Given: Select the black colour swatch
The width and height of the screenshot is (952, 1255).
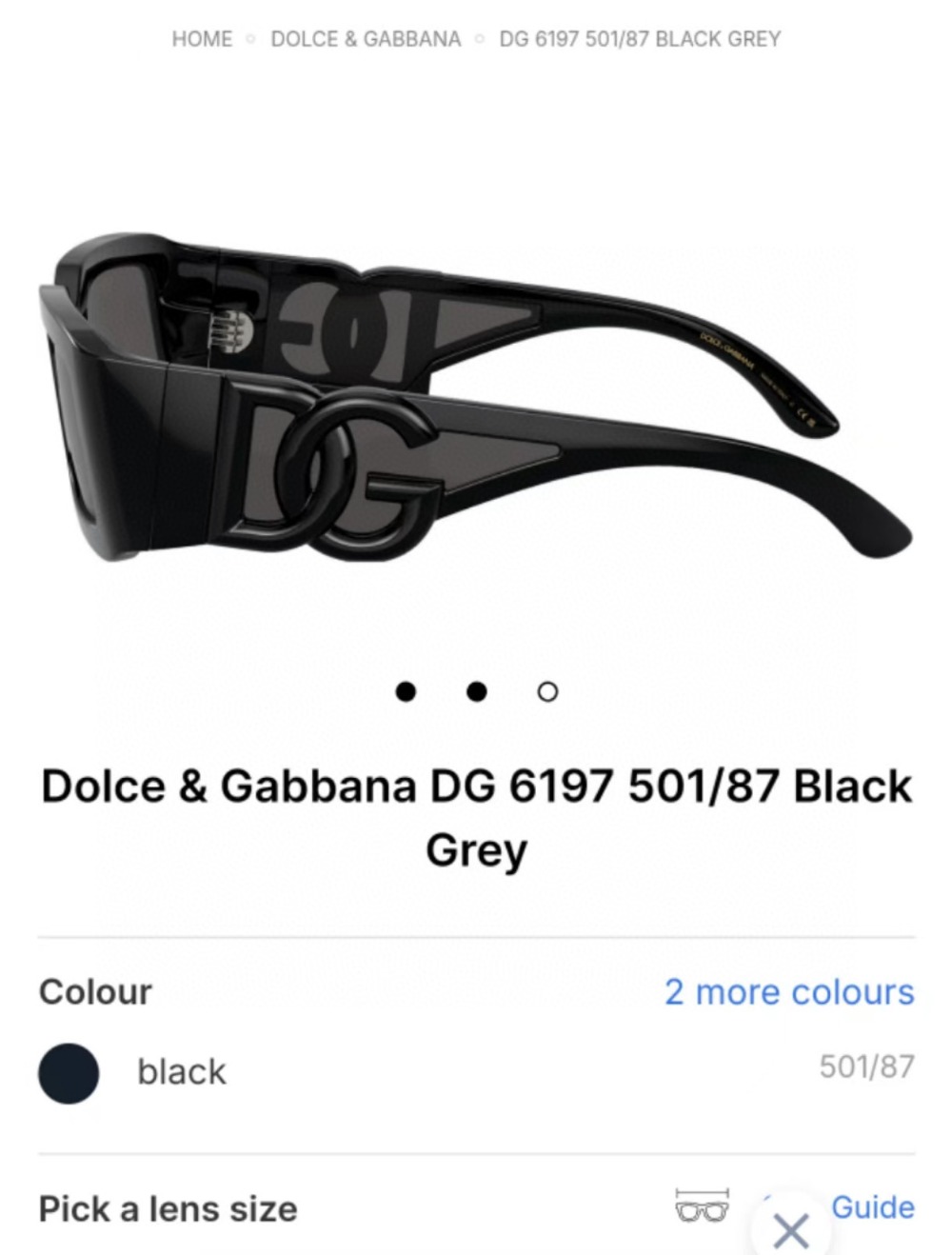Looking at the screenshot, I should pyautogui.click(x=69, y=1073).
